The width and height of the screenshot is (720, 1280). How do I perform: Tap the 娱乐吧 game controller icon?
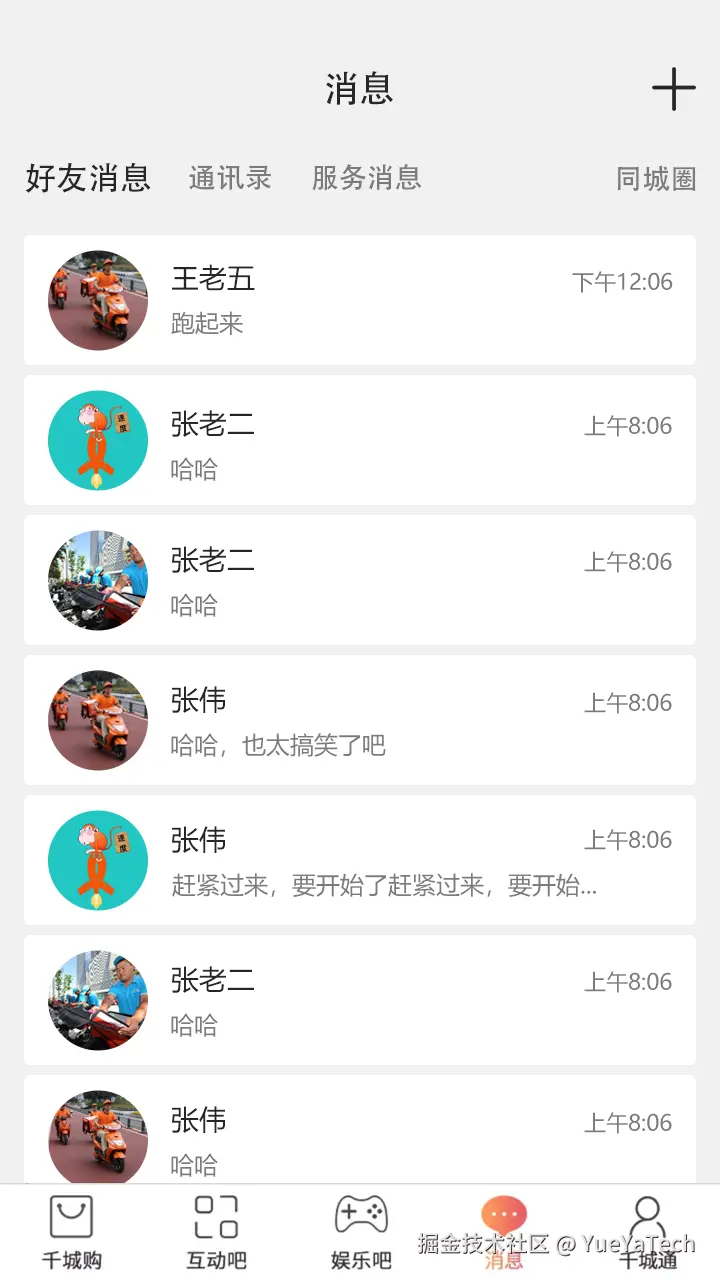[360, 1215]
